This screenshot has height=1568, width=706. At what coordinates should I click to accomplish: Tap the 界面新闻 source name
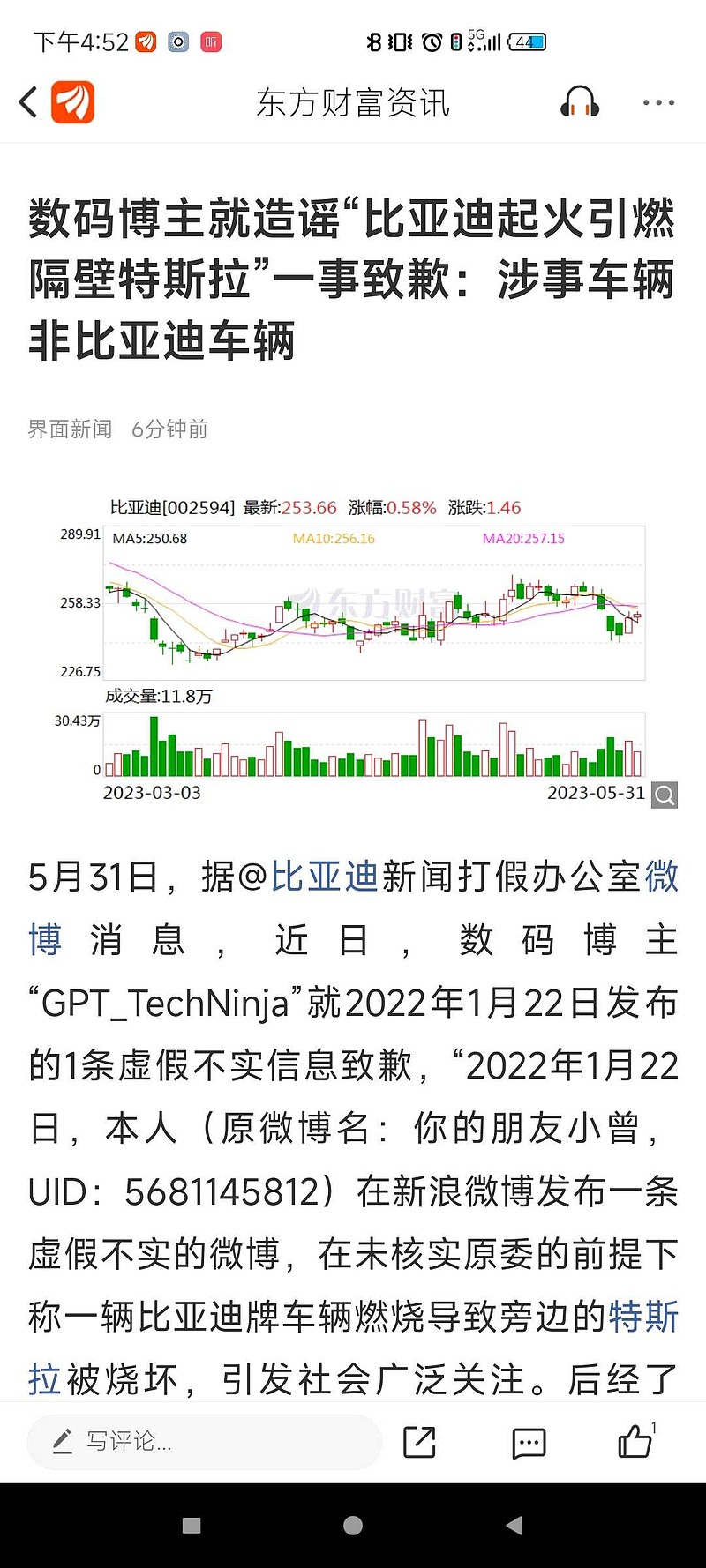coord(70,430)
